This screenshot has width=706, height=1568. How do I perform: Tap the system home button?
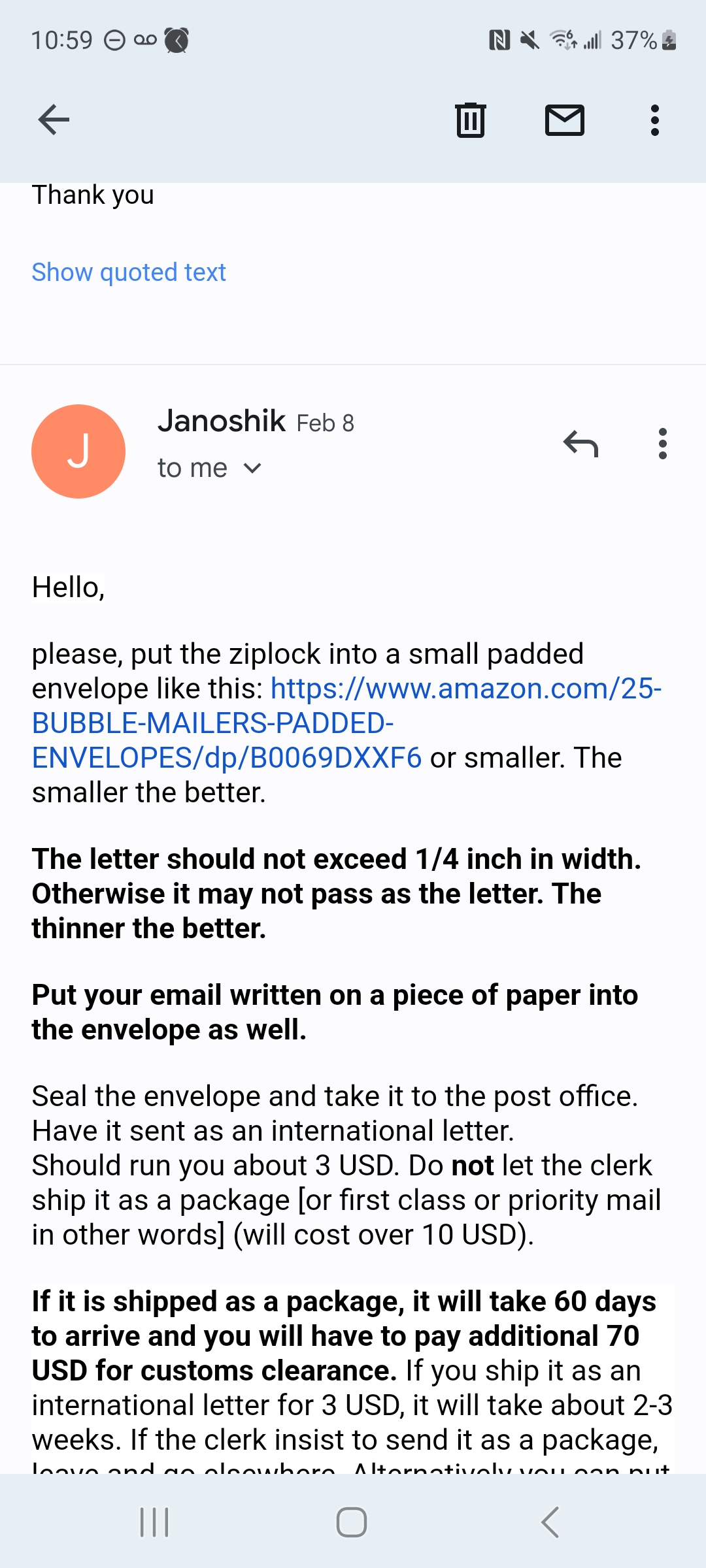(x=352, y=1522)
